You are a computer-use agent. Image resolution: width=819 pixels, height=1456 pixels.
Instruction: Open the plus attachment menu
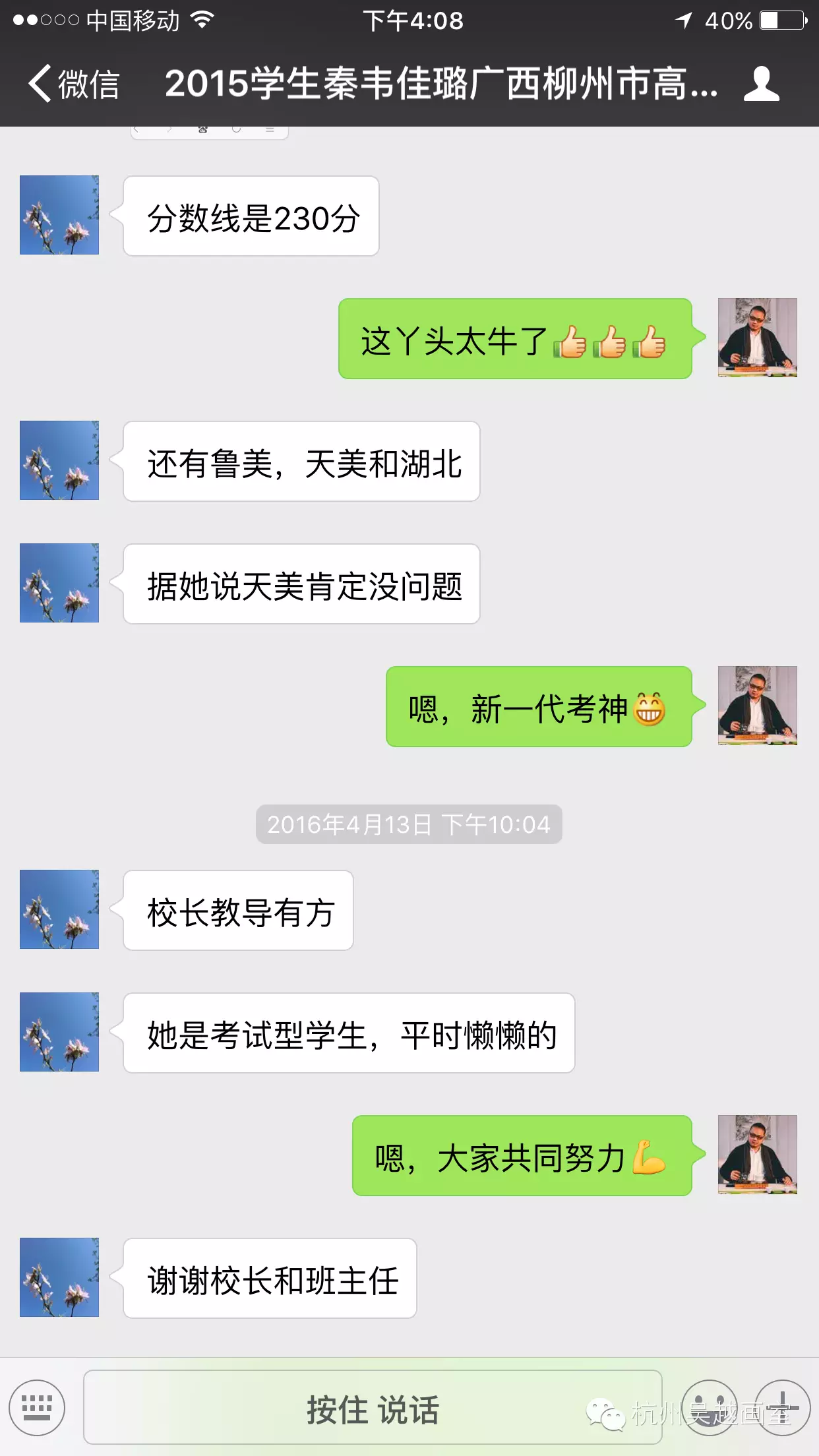tap(782, 1407)
